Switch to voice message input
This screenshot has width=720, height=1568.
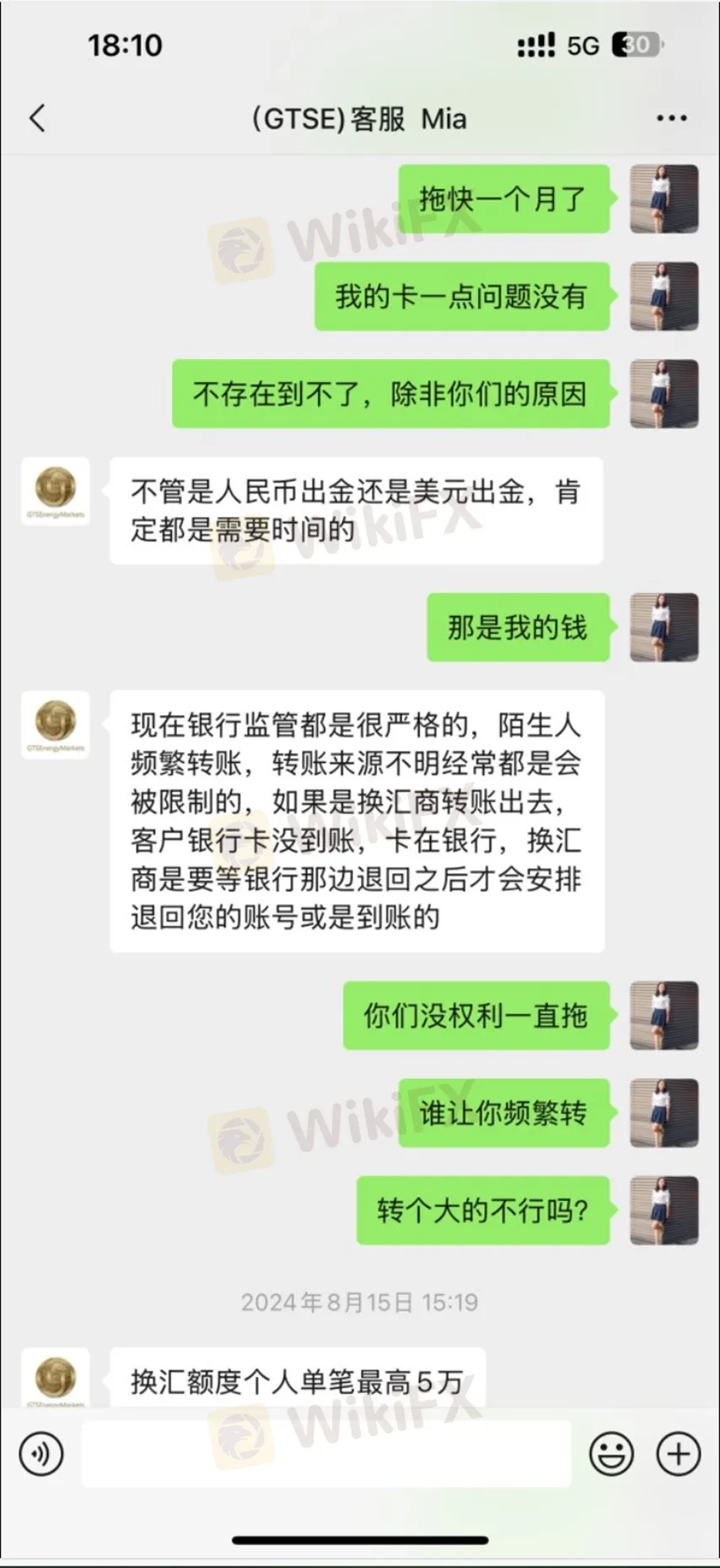(41, 1454)
